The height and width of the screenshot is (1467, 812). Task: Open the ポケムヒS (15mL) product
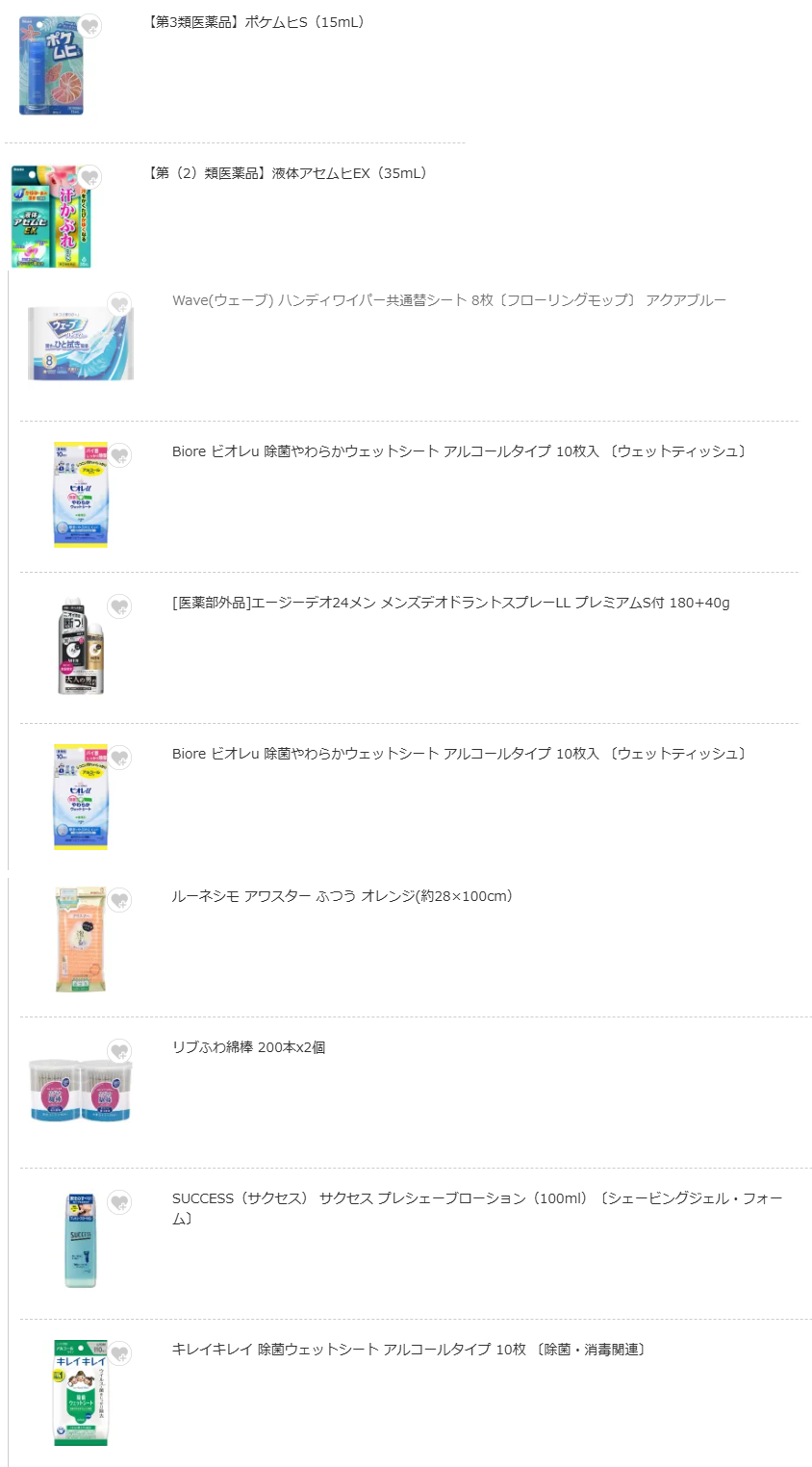(256, 22)
